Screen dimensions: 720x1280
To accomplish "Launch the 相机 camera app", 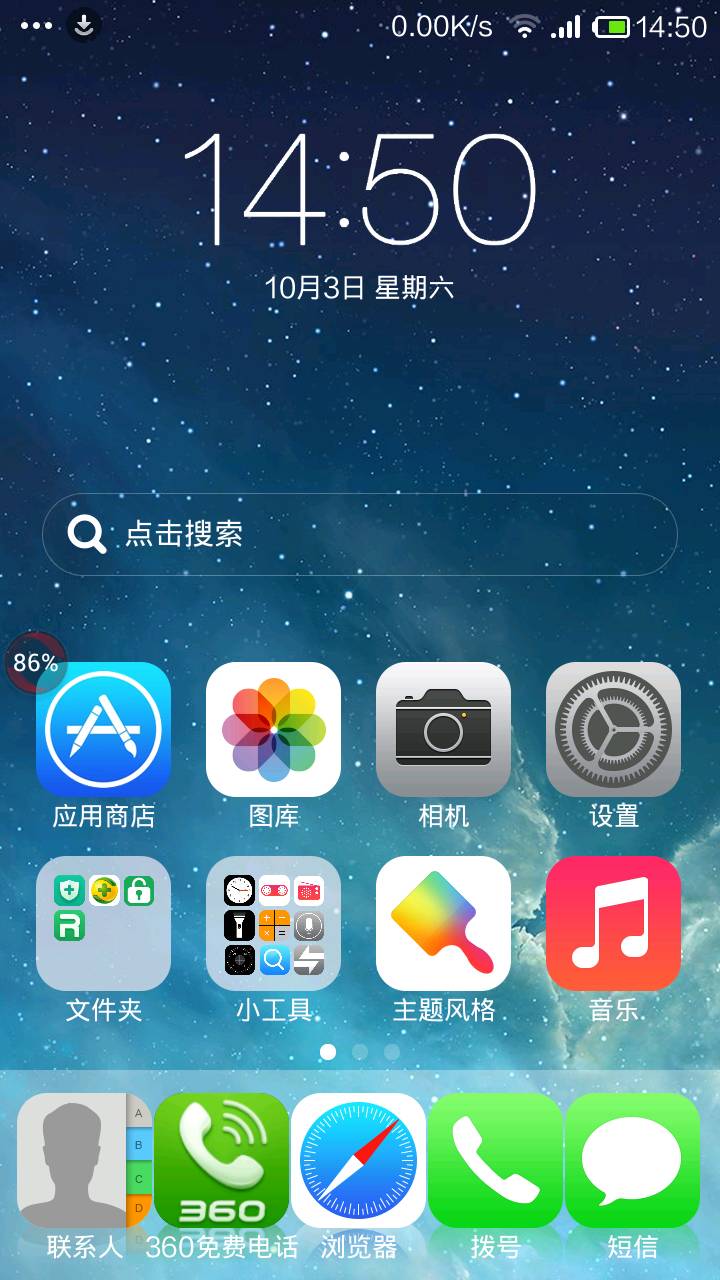I will [444, 729].
